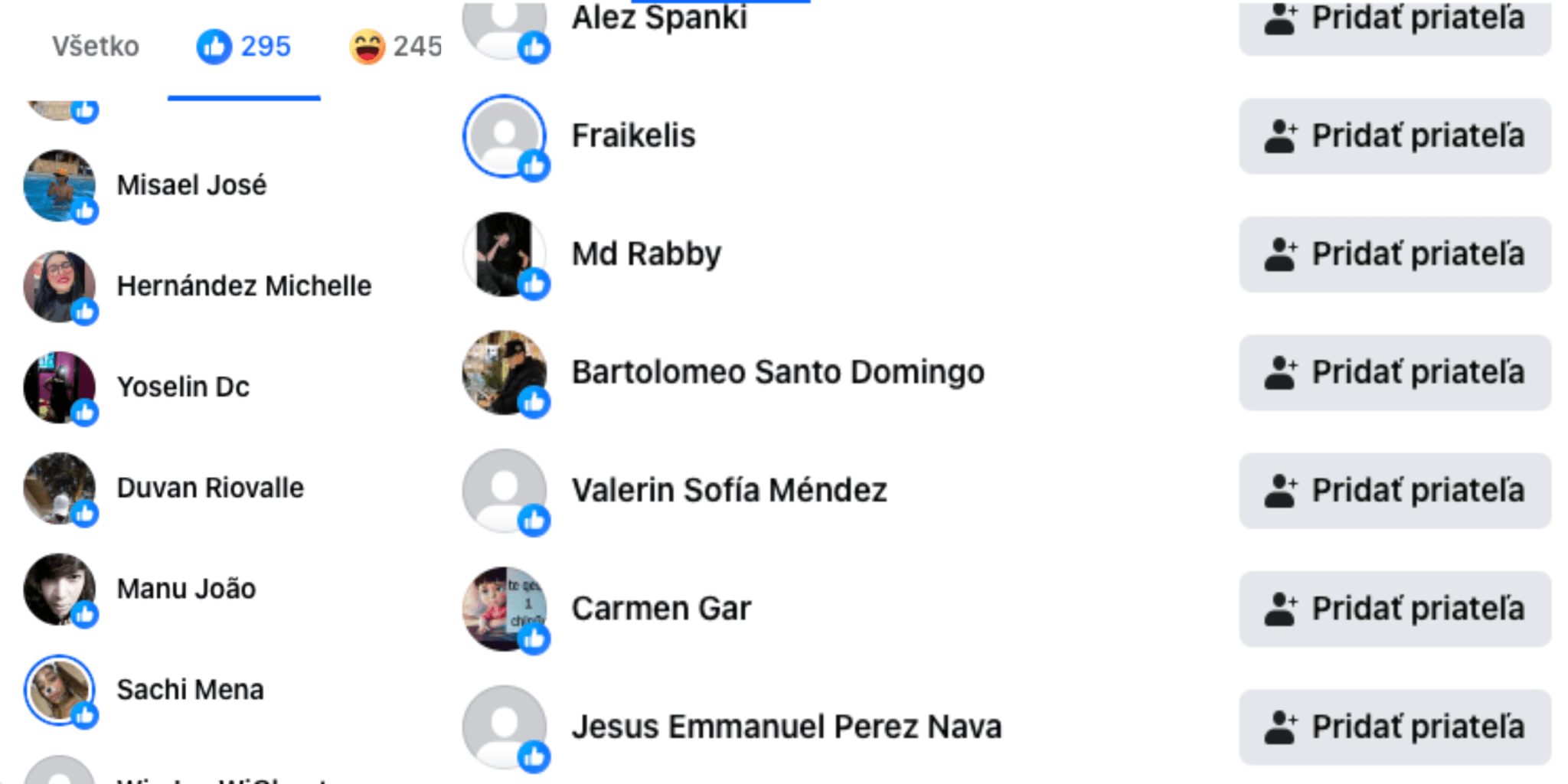This screenshot has height=784, width=1568.
Task: View Bartolomeo Santo Domingo's profile
Action: point(777,373)
